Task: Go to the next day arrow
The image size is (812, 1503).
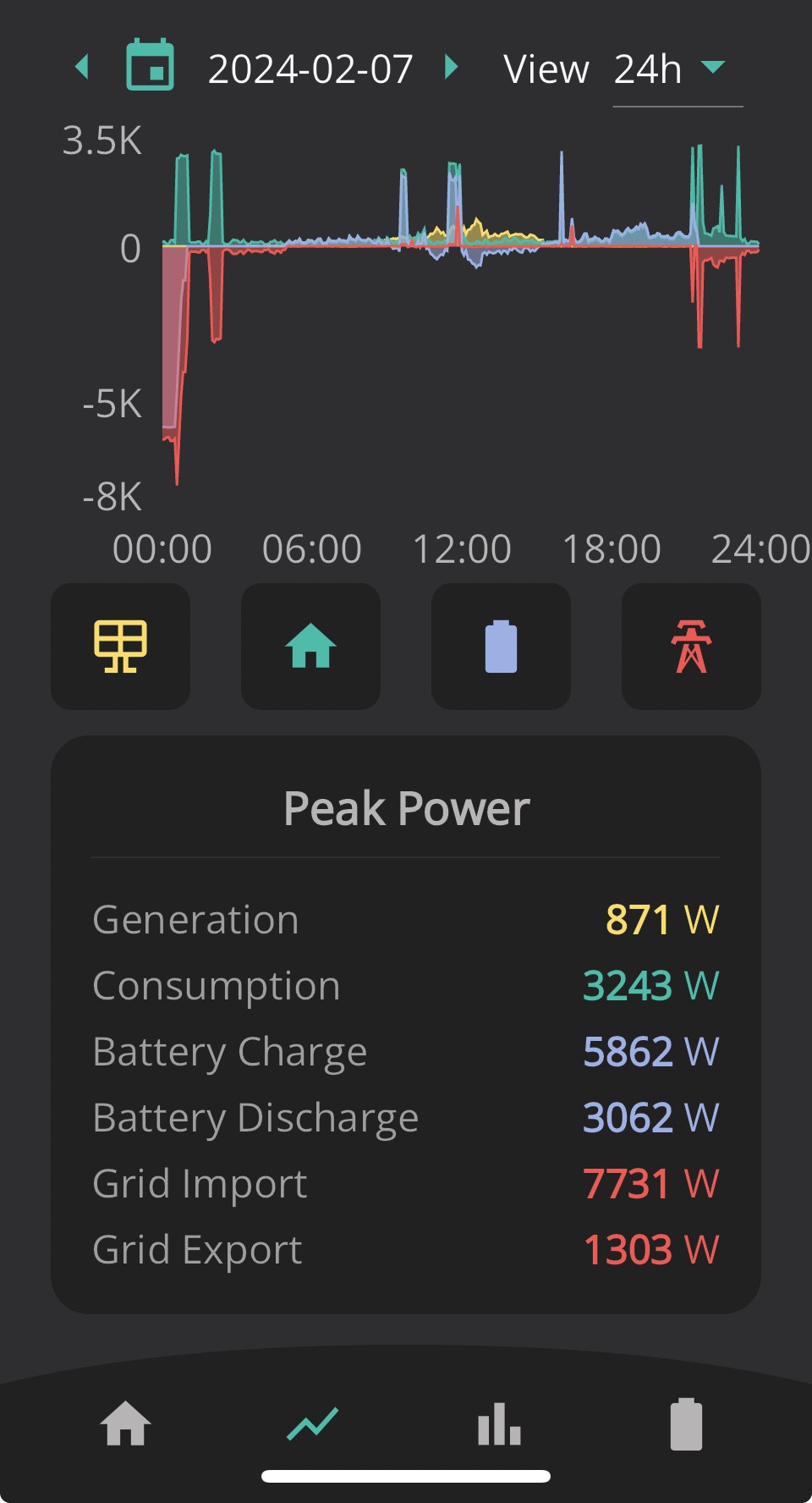Action: (x=452, y=67)
